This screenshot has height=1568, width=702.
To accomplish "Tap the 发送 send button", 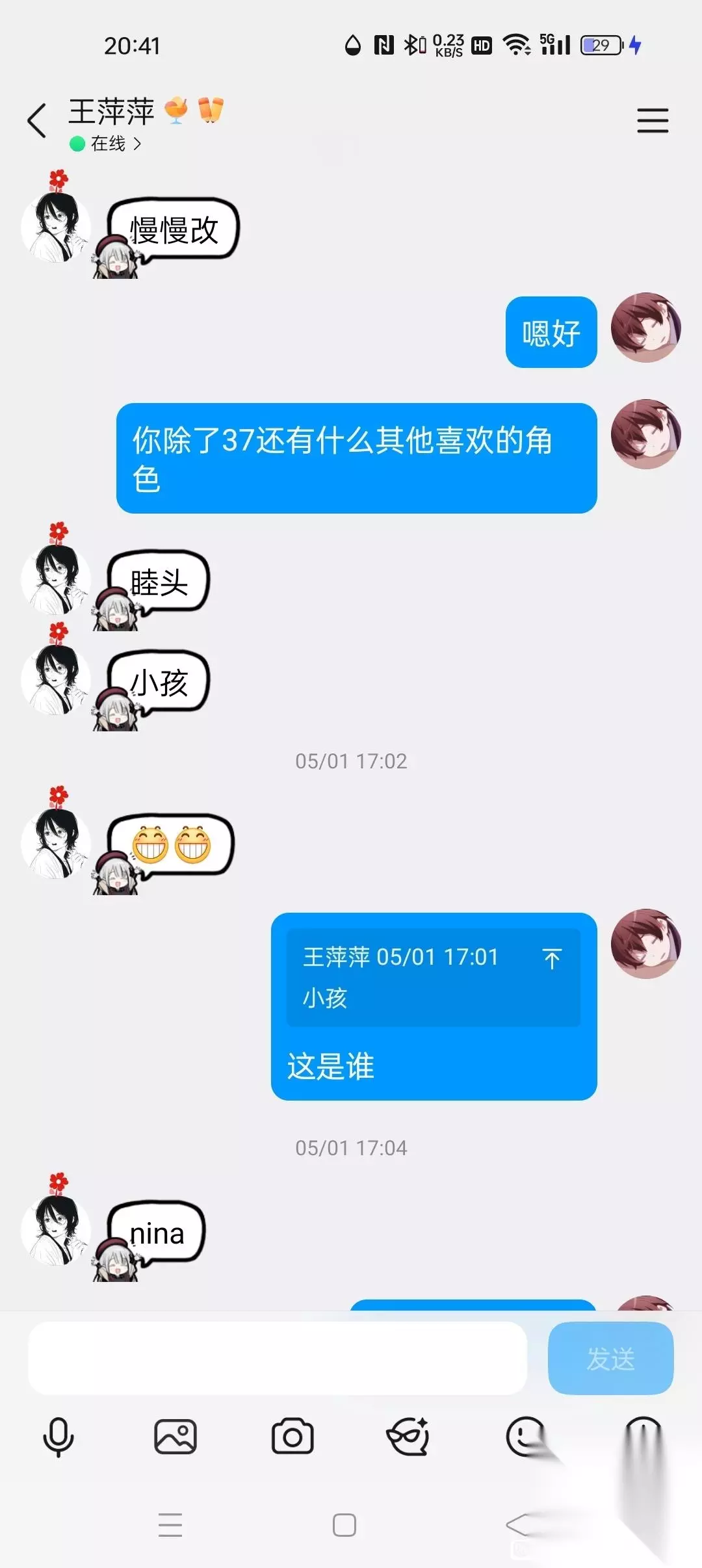I will (610, 1358).
